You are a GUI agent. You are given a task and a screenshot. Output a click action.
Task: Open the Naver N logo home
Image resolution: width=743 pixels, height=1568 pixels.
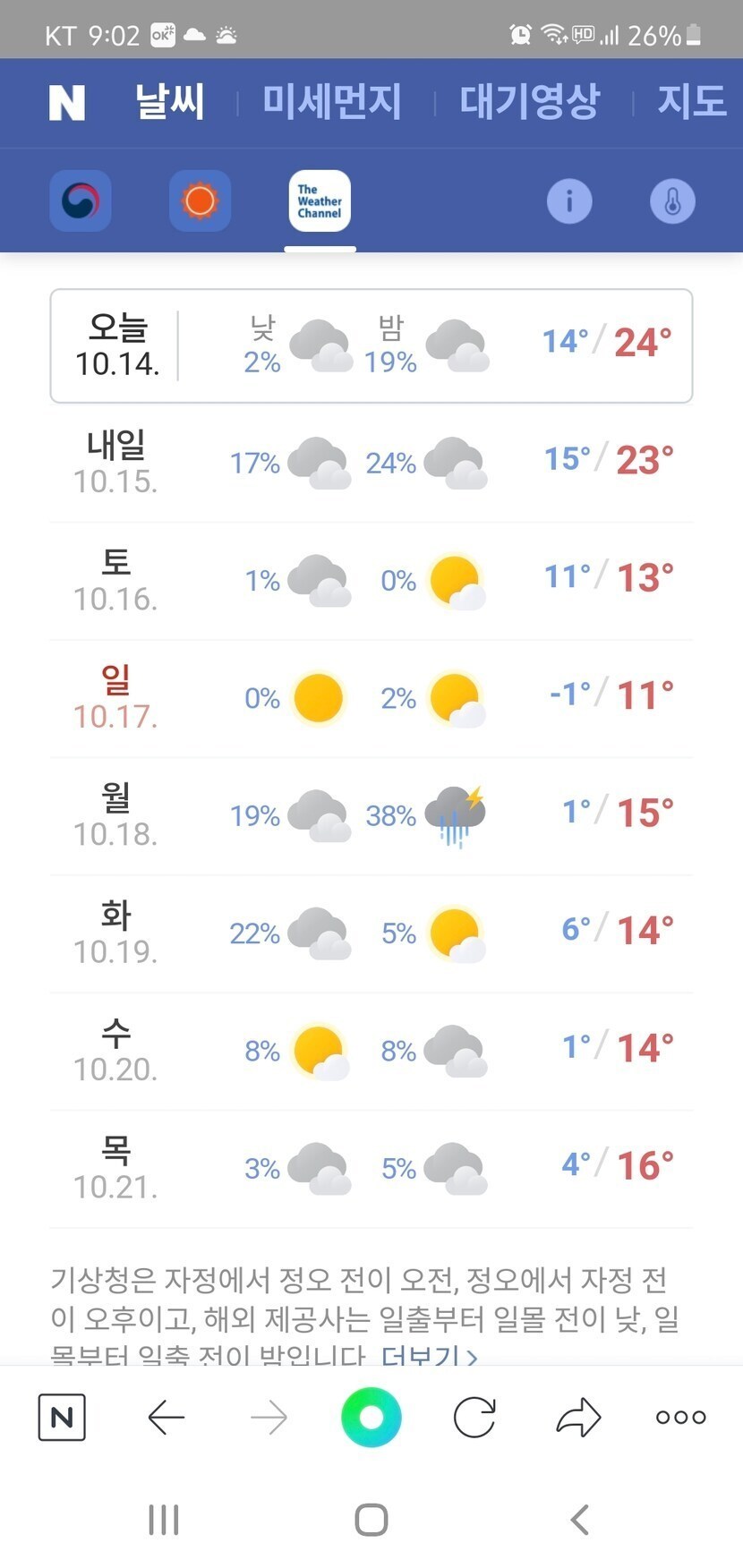(66, 102)
